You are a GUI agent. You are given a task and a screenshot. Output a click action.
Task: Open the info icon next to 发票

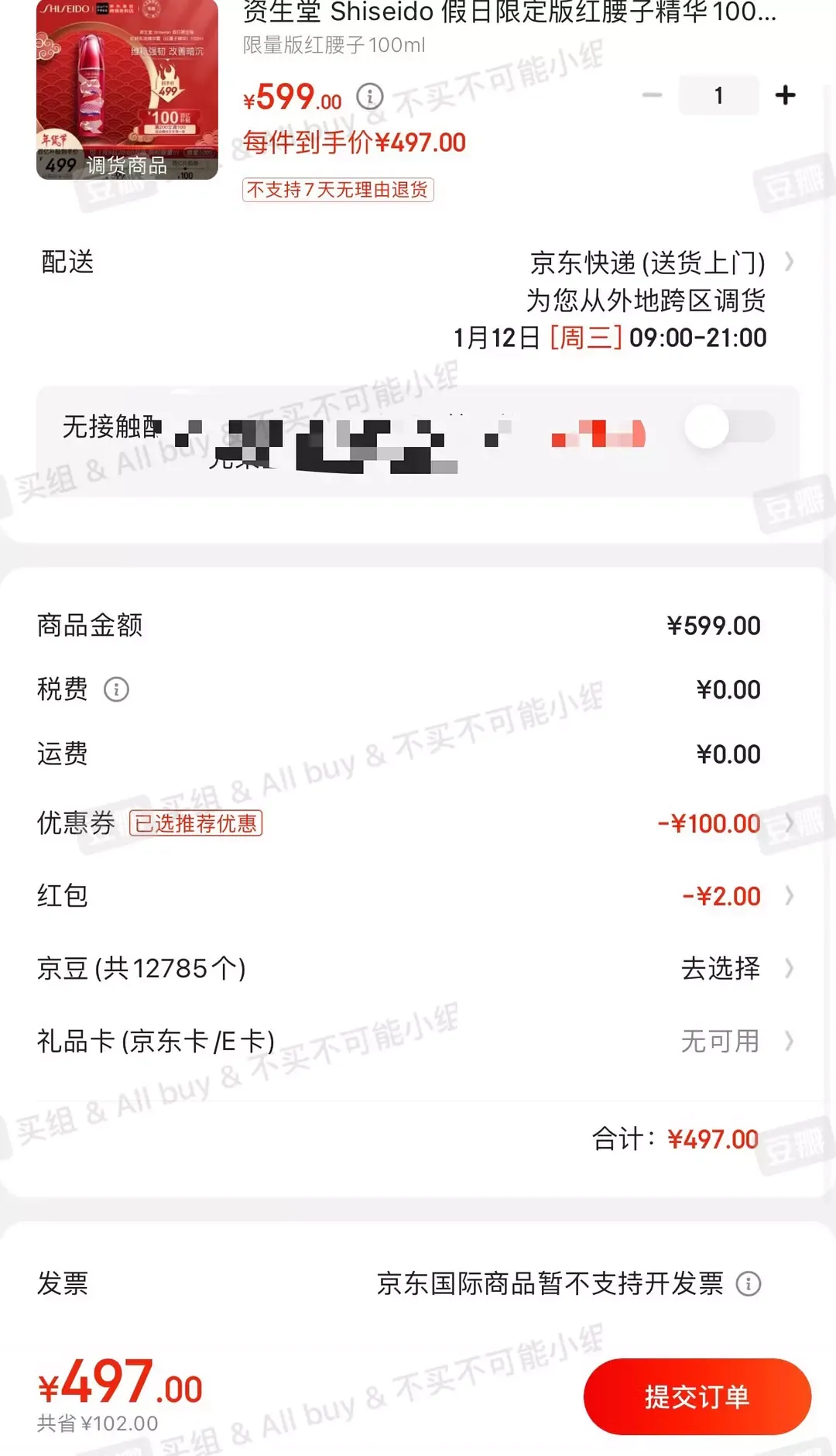click(x=749, y=1283)
